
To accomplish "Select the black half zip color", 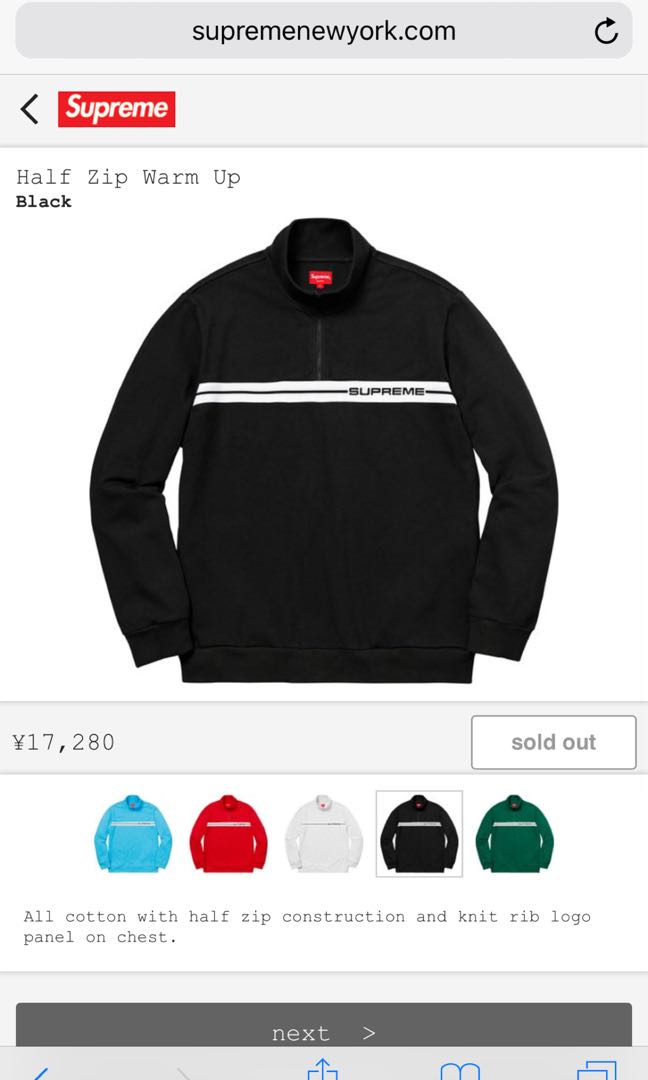I will [419, 834].
